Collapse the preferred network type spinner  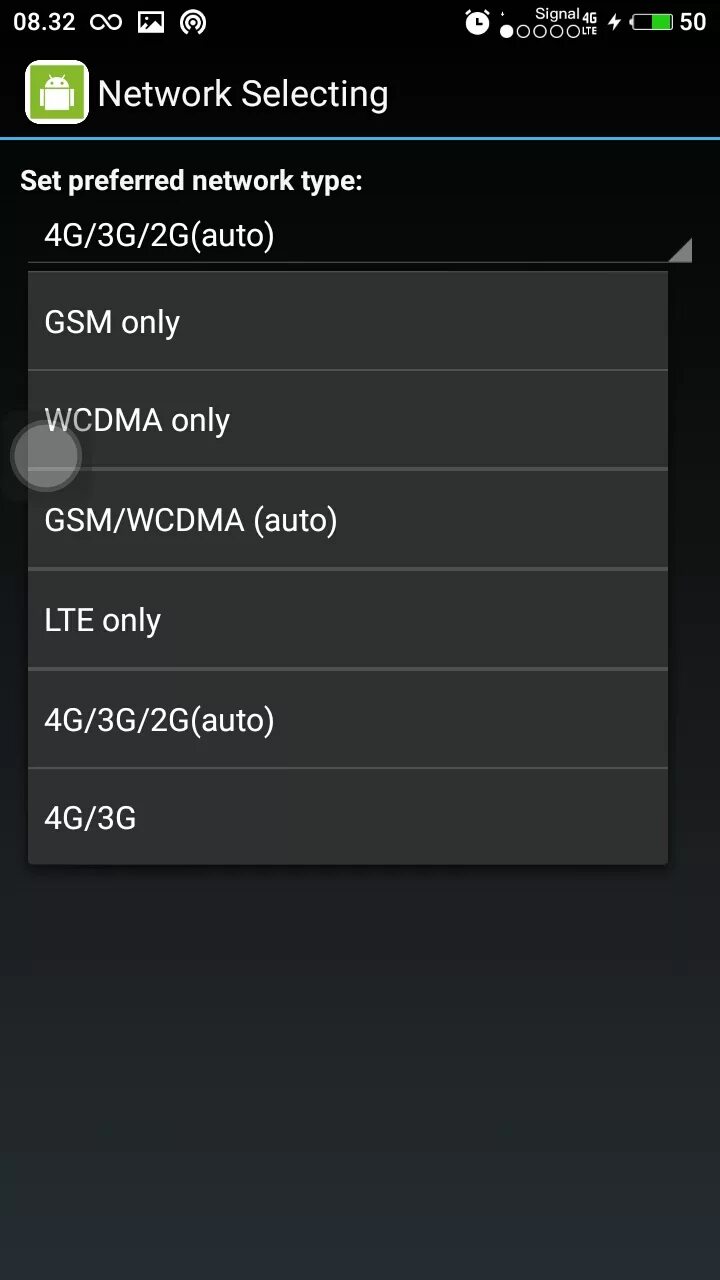(x=360, y=237)
